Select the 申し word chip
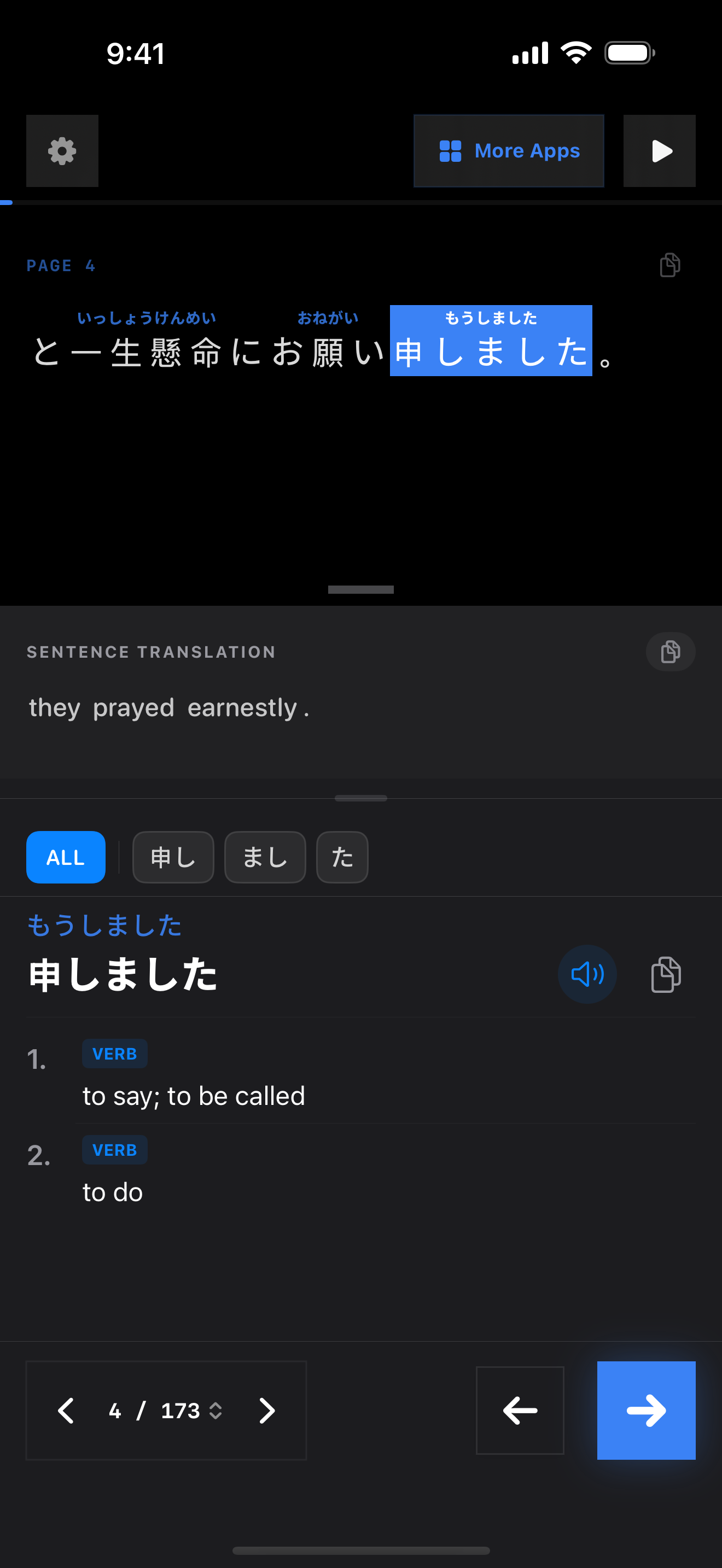 coord(173,857)
